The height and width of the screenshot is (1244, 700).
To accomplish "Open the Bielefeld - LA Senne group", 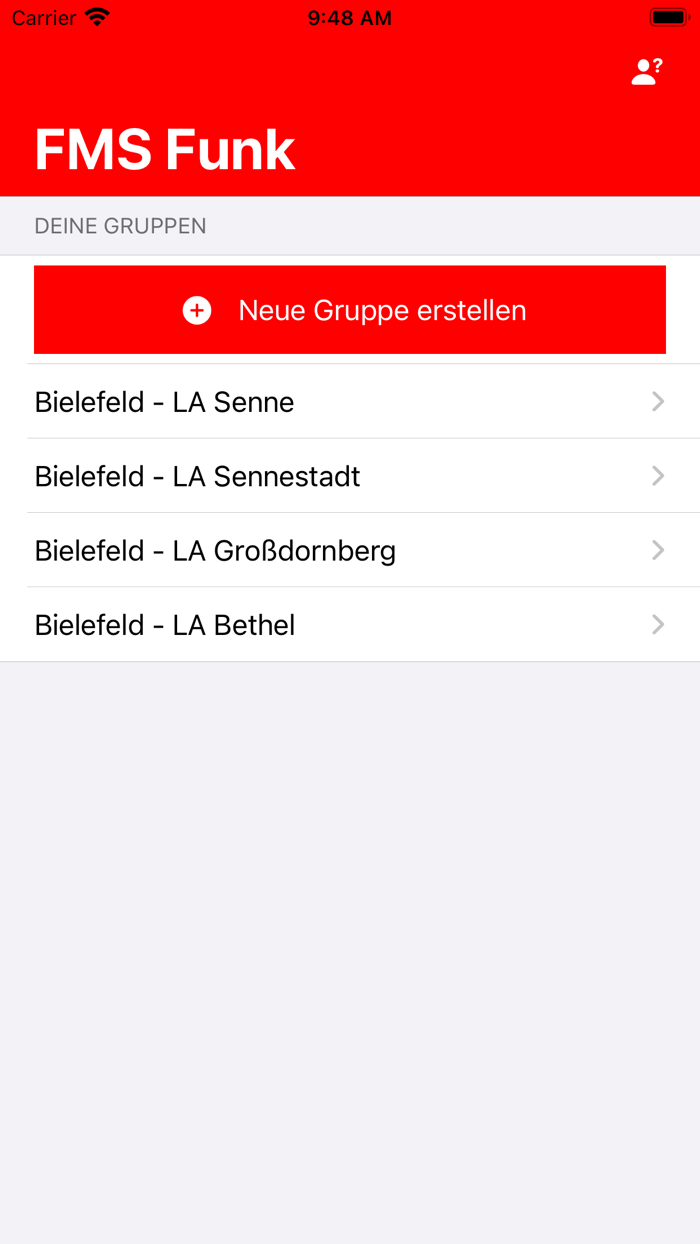I will (x=350, y=402).
